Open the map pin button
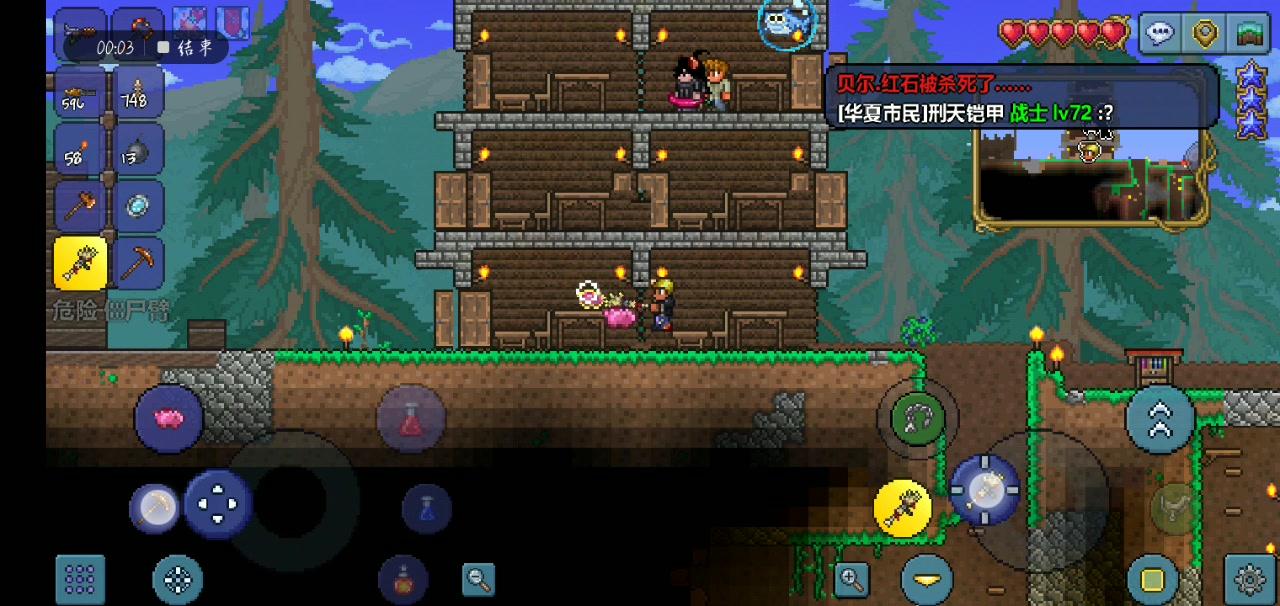The height and width of the screenshot is (606, 1280). tap(1204, 32)
